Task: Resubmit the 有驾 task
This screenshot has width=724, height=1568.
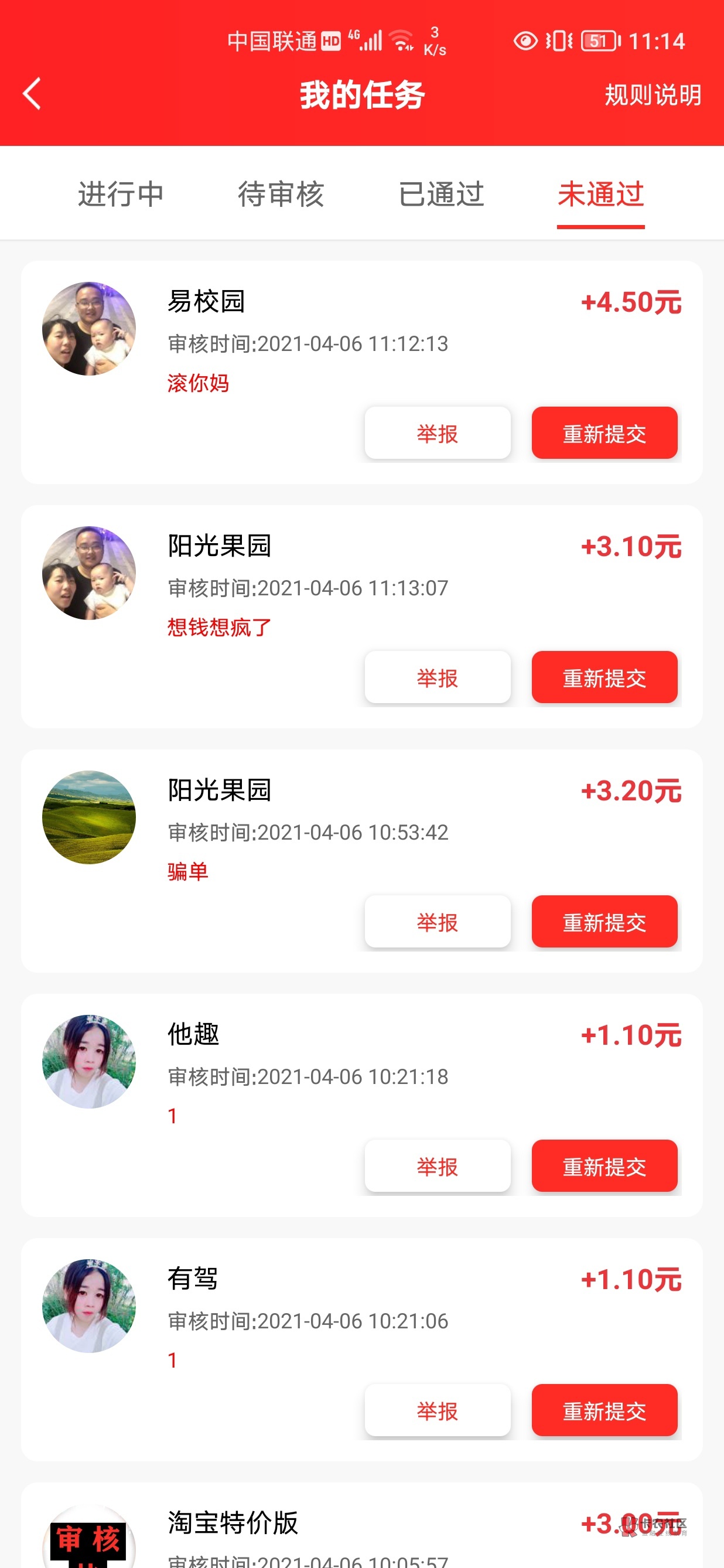Action: pos(604,1410)
